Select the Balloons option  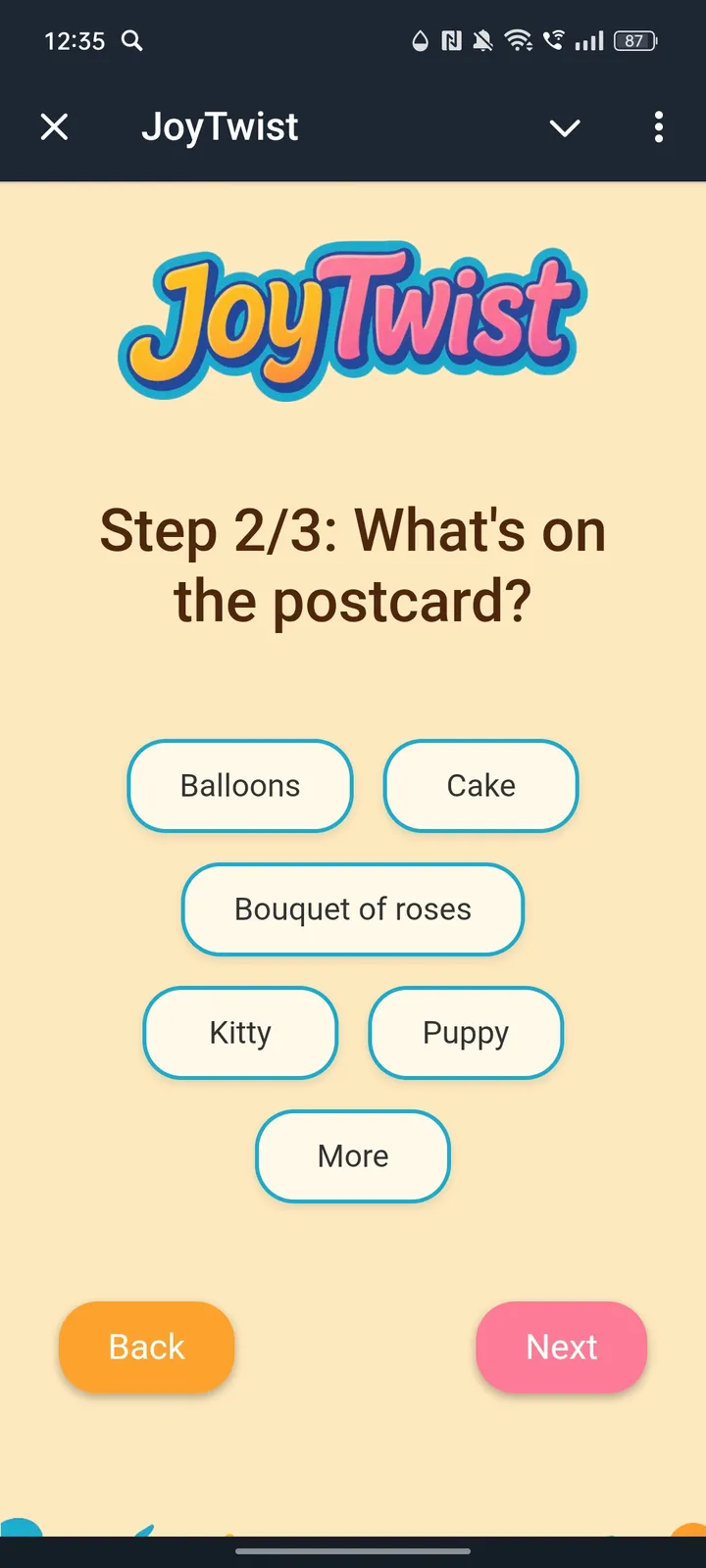pyautogui.click(x=239, y=785)
